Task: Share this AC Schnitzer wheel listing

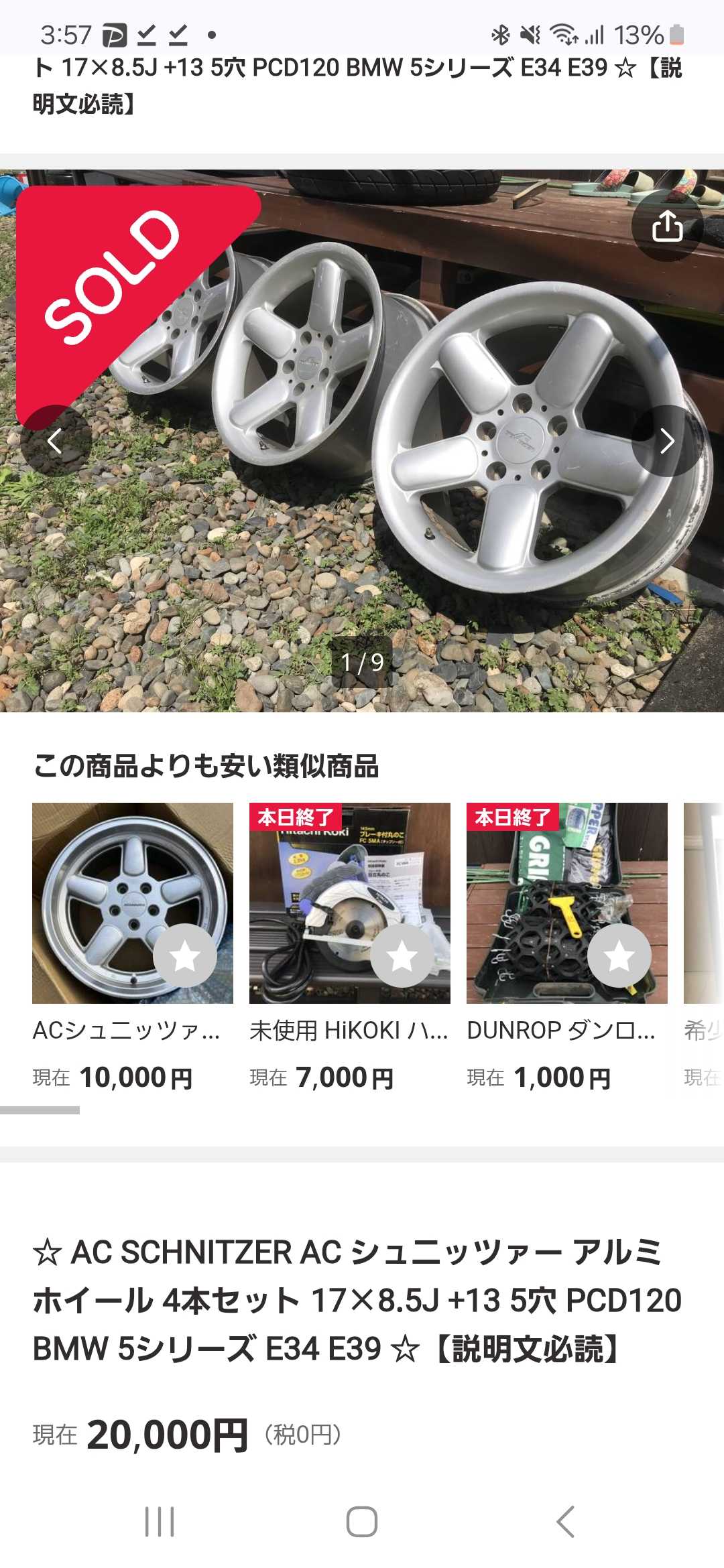Action: [667, 226]
